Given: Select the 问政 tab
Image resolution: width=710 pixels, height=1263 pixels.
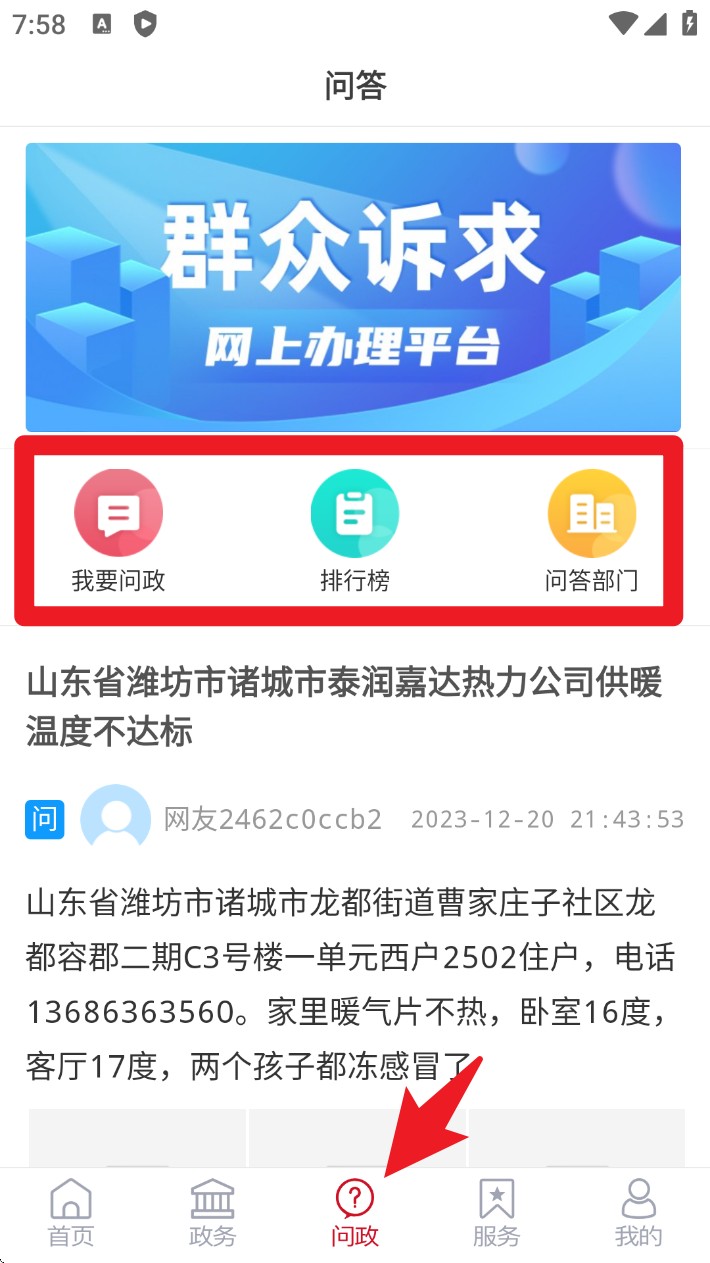Looking at the screenshot, I should (x=355, y=1212).
